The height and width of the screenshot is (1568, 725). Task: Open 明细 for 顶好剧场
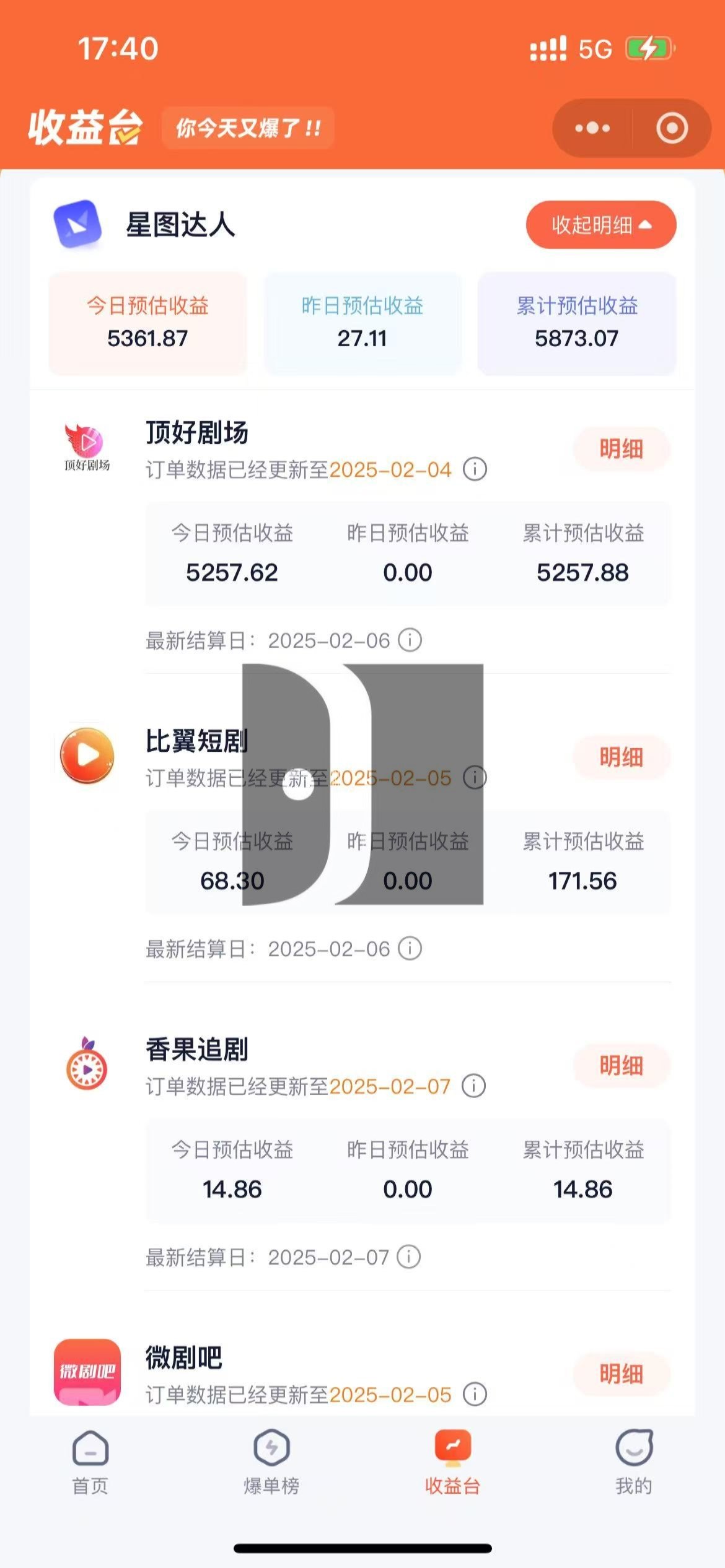(621, 449)
